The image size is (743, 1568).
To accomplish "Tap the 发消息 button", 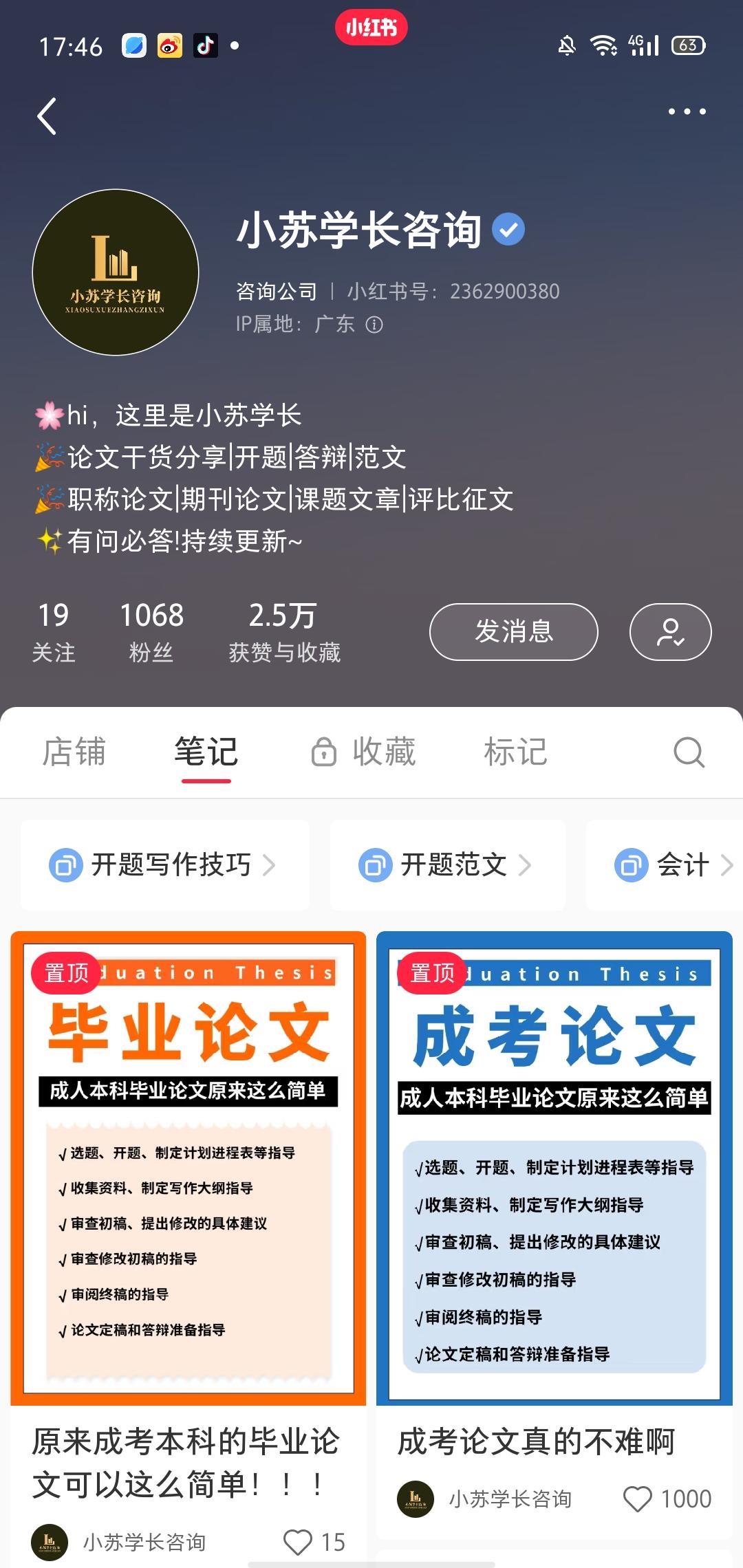I will pyautogui.click(x=514, y=631).
